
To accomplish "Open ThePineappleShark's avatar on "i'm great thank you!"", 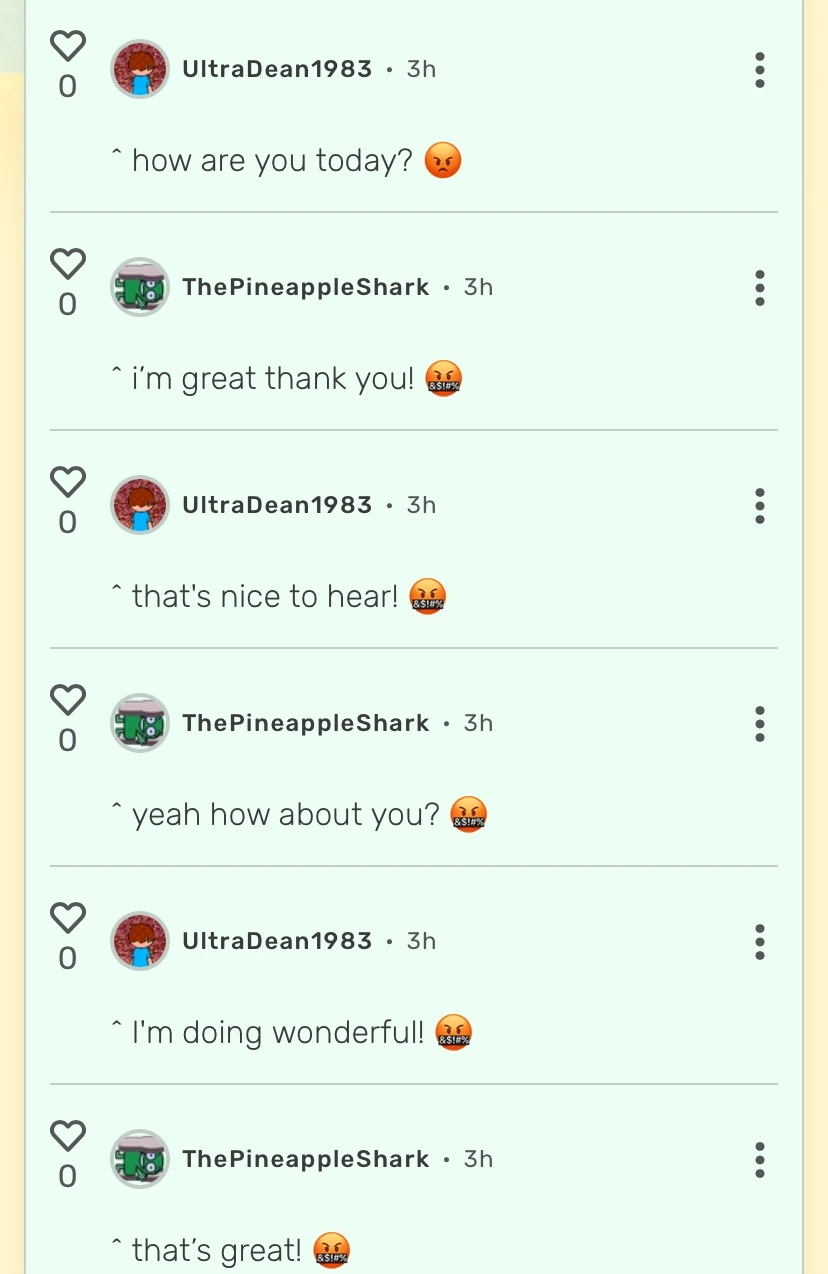I will coord(139,287).
